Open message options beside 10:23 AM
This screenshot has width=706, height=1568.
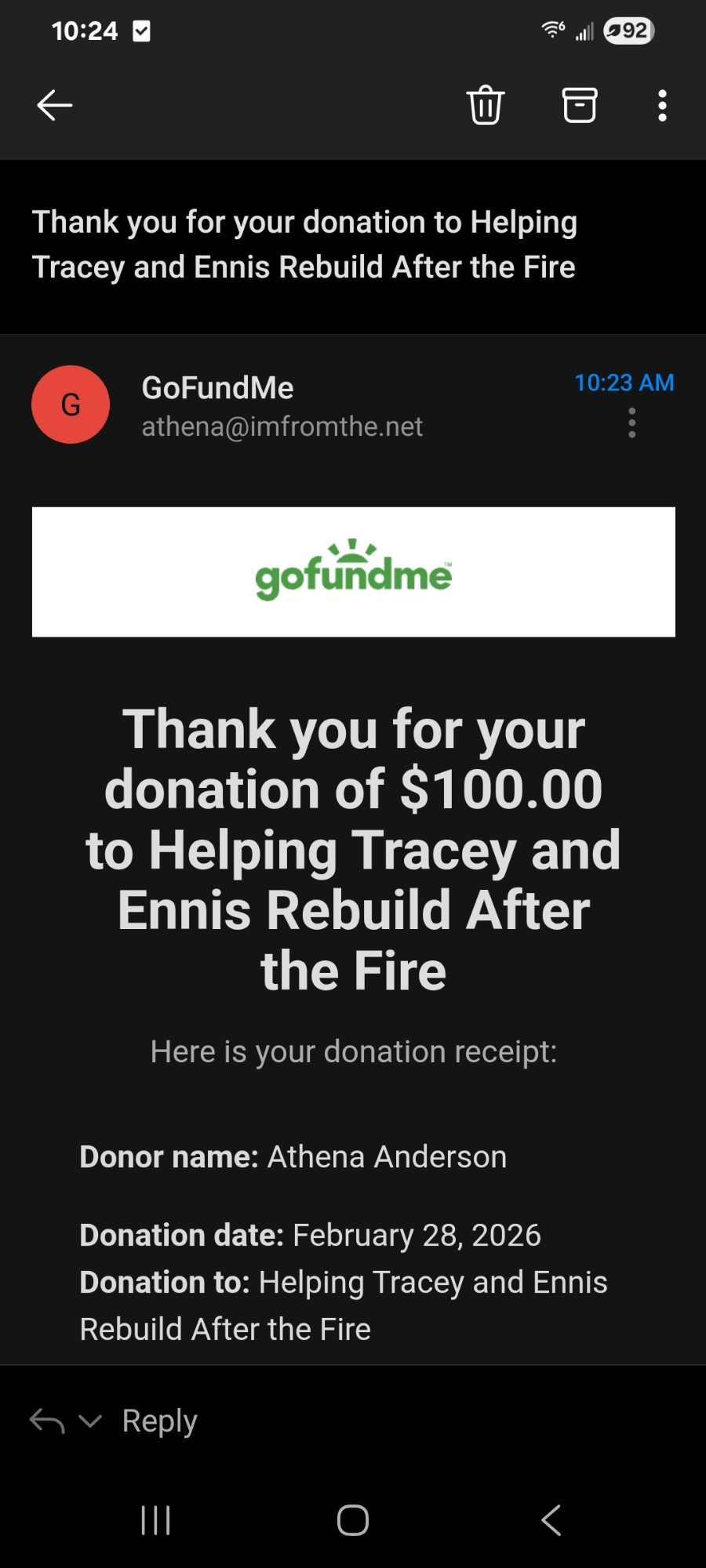632,423
